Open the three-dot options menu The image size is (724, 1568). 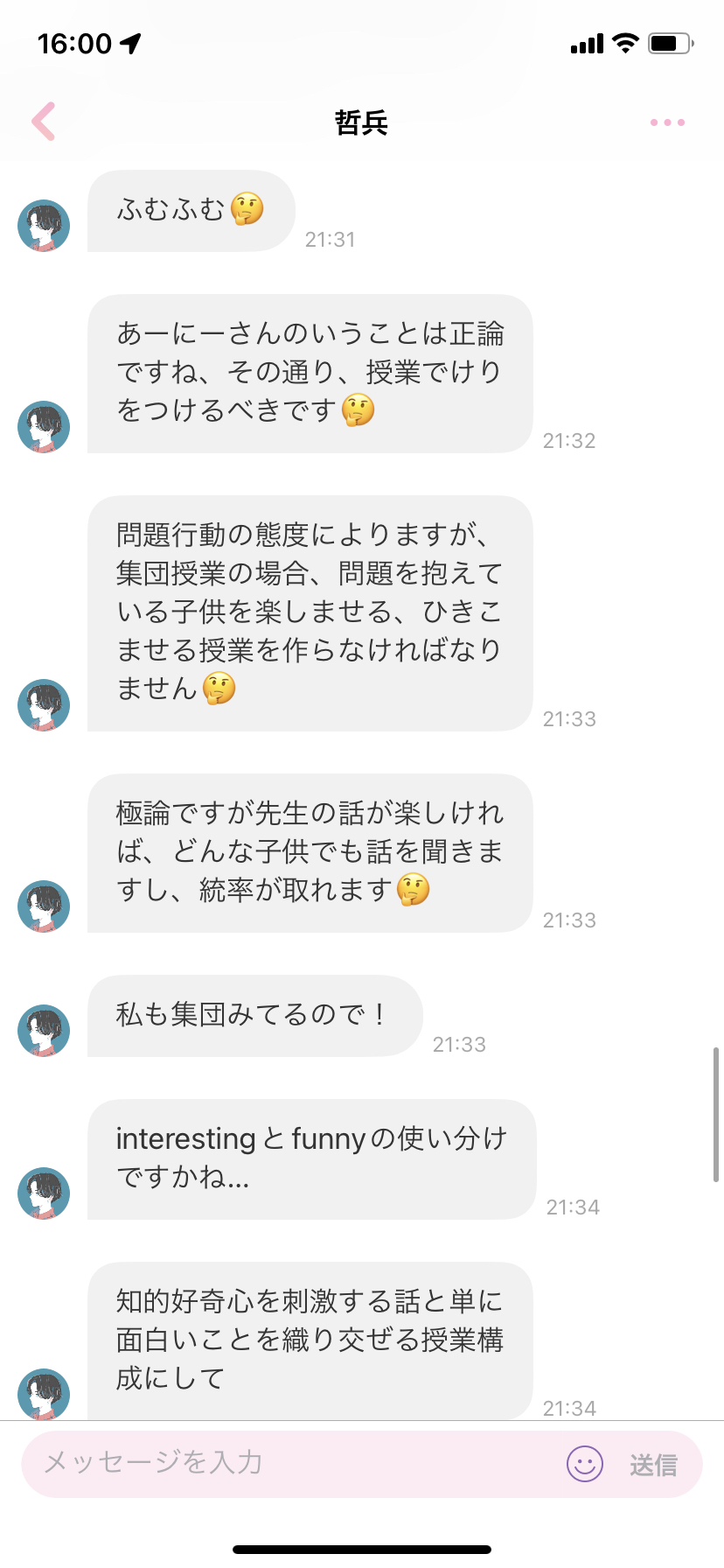667,122
